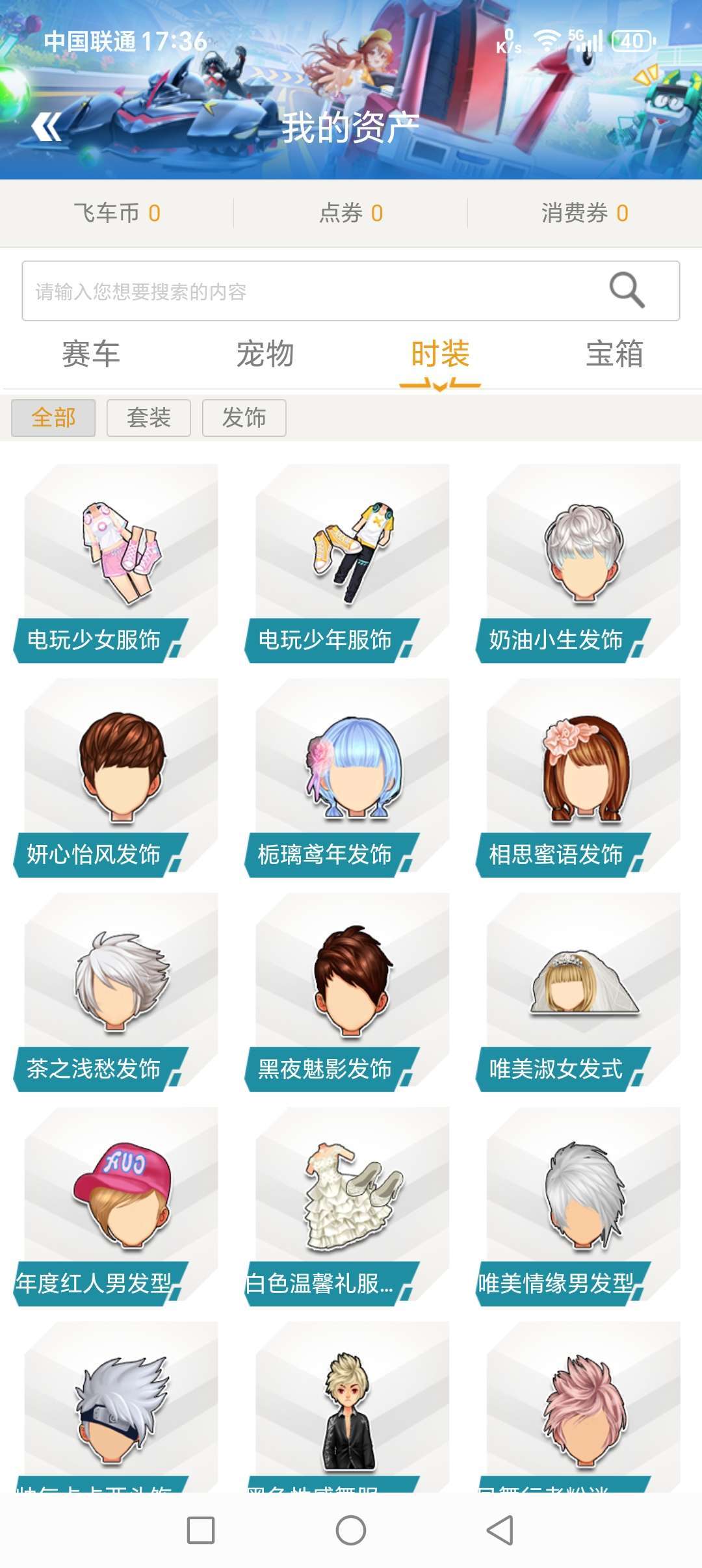Open the 唯美情缘男发型 item
Image resolution: width=702 pixels, height=1568 pixels.
click(x=579, y=1207)
